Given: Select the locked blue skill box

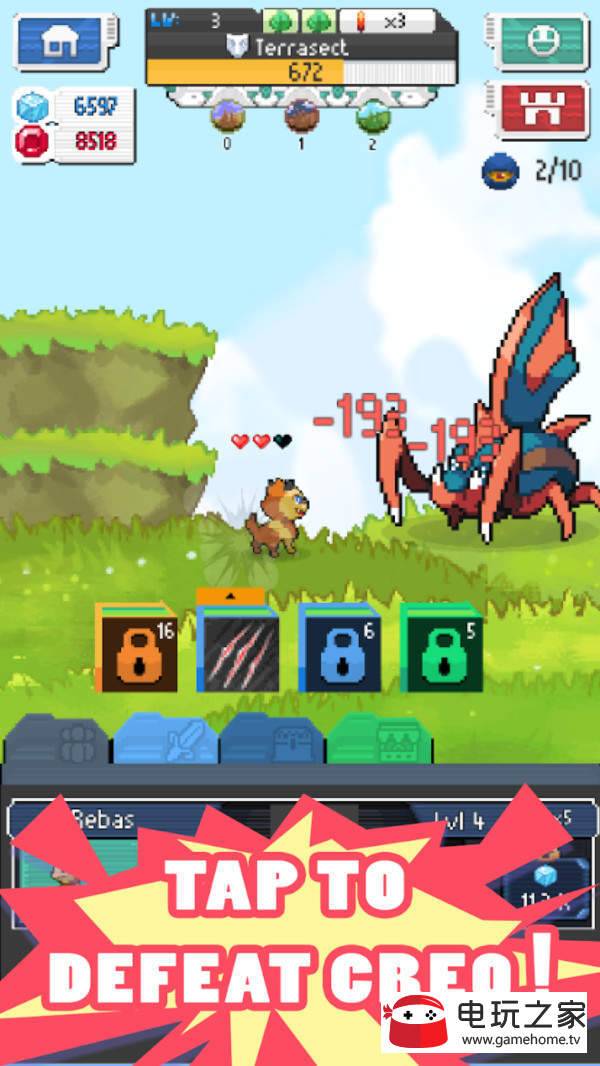Looking at the screenshot, I should click(x=338, y=648).
